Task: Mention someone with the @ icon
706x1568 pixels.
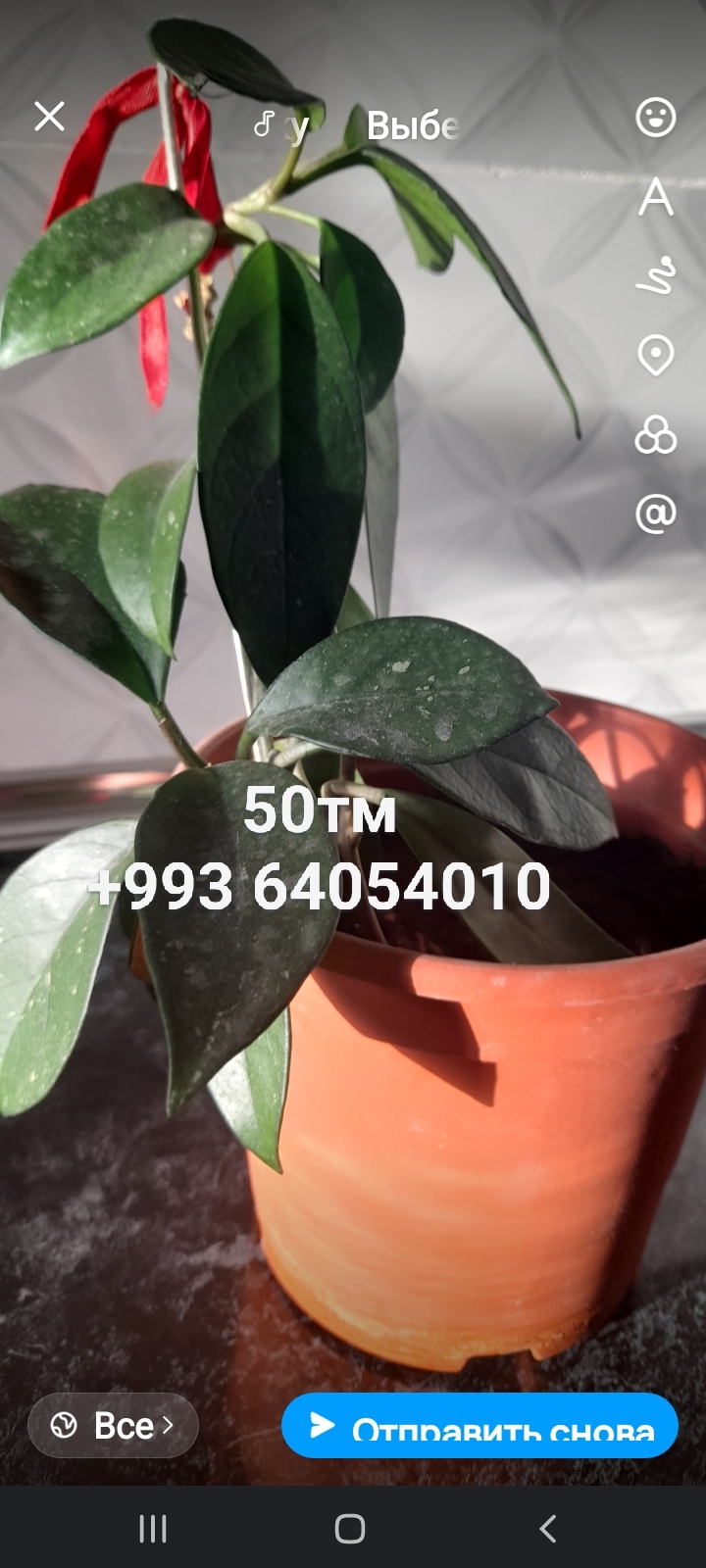Action: coord(655,513)
